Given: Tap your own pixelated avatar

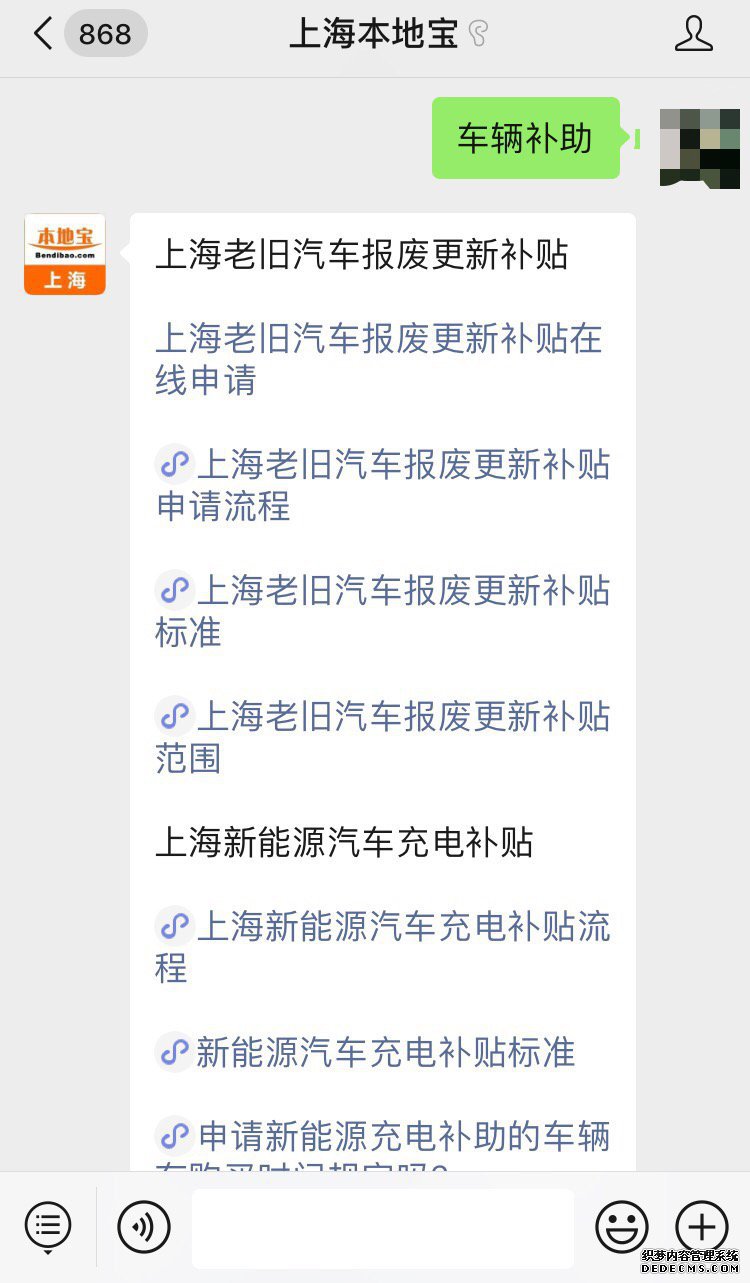Looking at the screenshot, I should click(x=700, y=147).
